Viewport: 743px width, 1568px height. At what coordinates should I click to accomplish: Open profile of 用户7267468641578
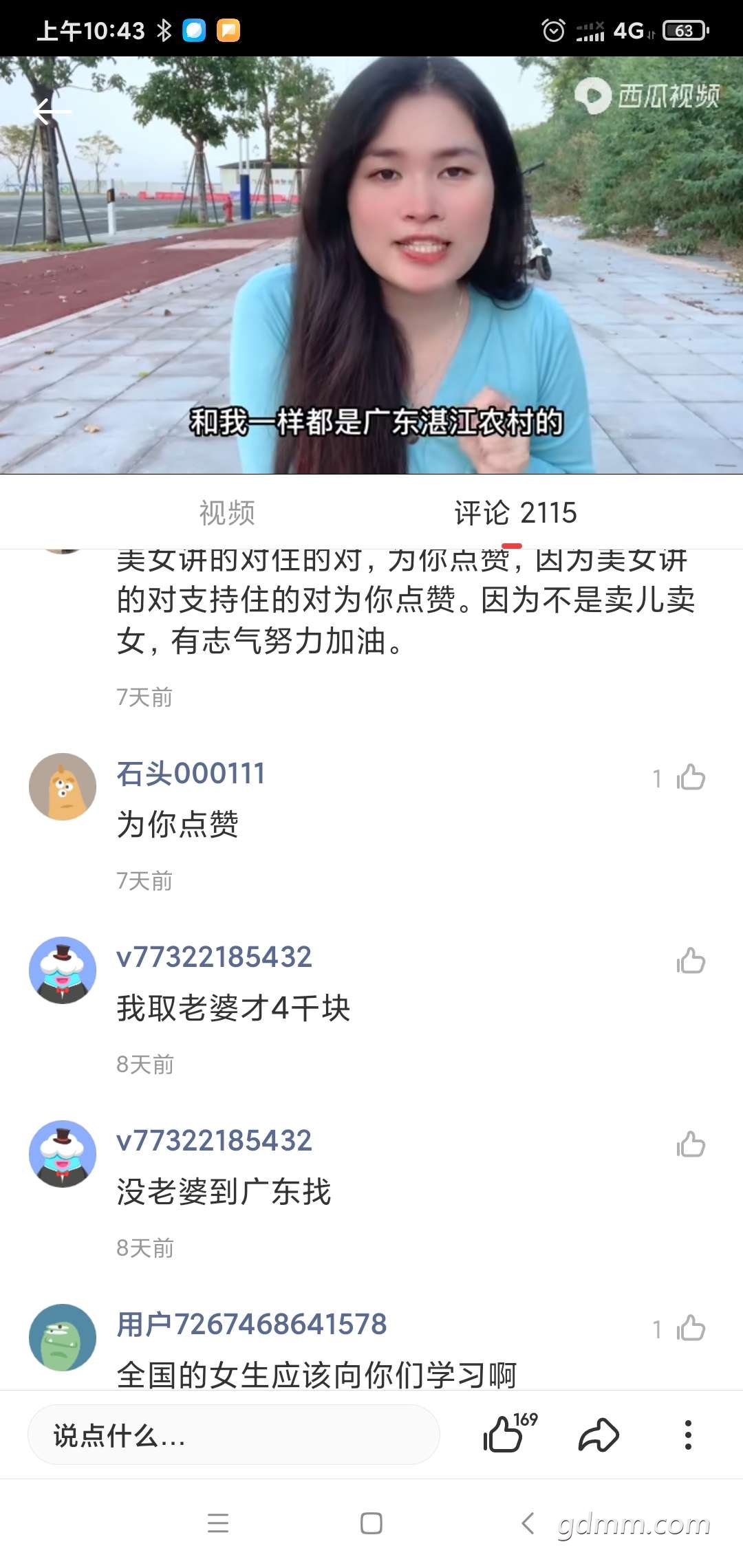pyautogui.click(x=252, y=1325)
